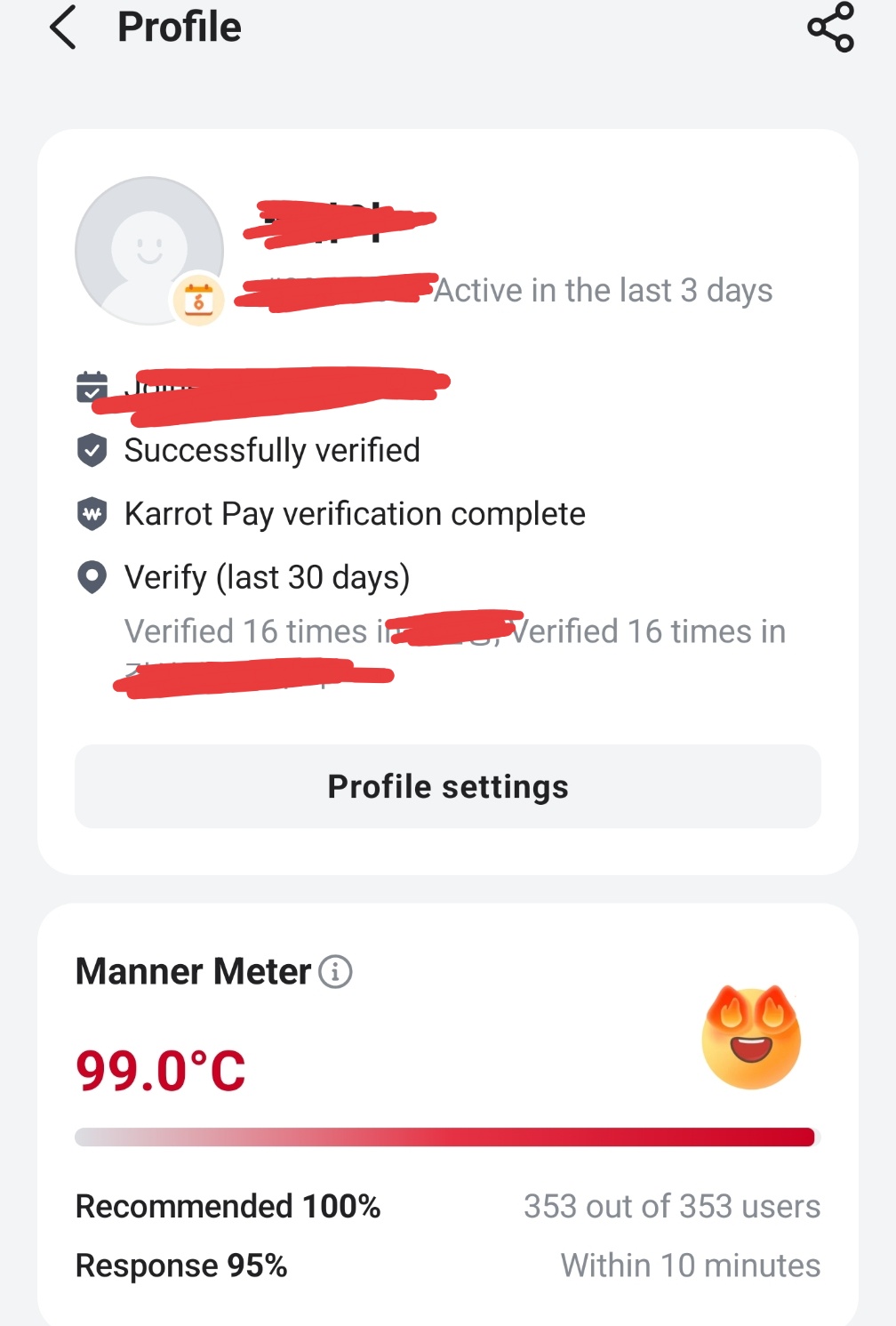Tap the profile avatar picture
The image size is (896, 1326).
[149, 251]
